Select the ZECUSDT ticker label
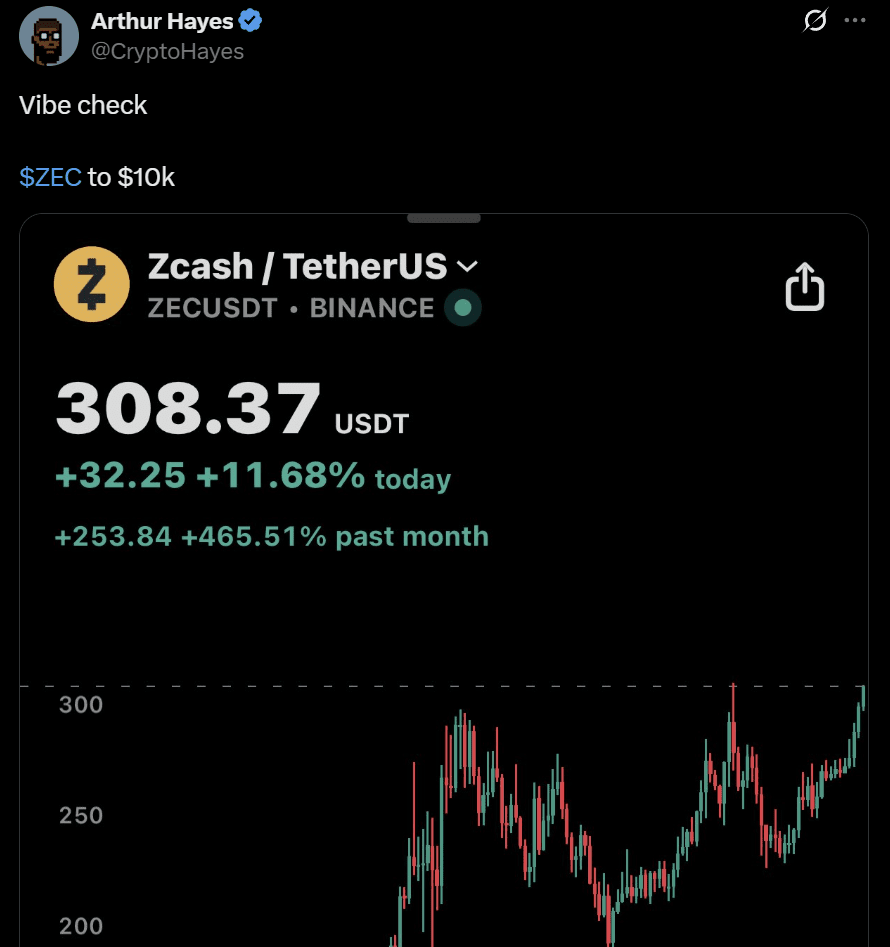This screenshot has width=890, height=947. 212,308
